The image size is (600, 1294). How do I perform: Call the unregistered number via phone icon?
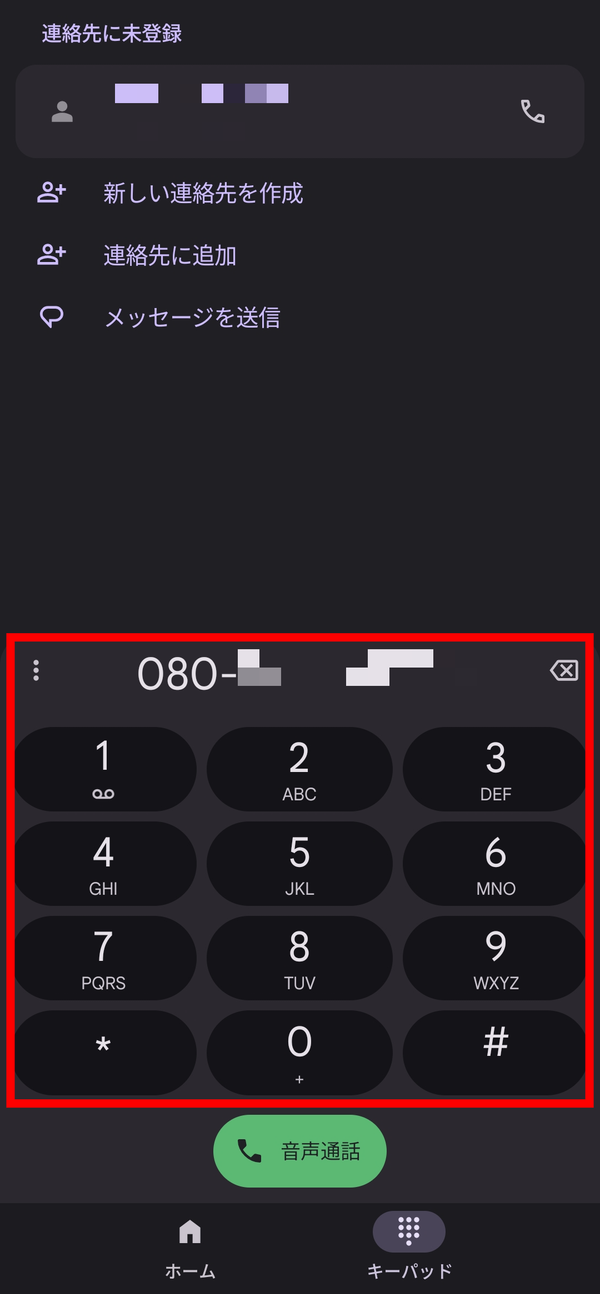[x=533, y=111]
